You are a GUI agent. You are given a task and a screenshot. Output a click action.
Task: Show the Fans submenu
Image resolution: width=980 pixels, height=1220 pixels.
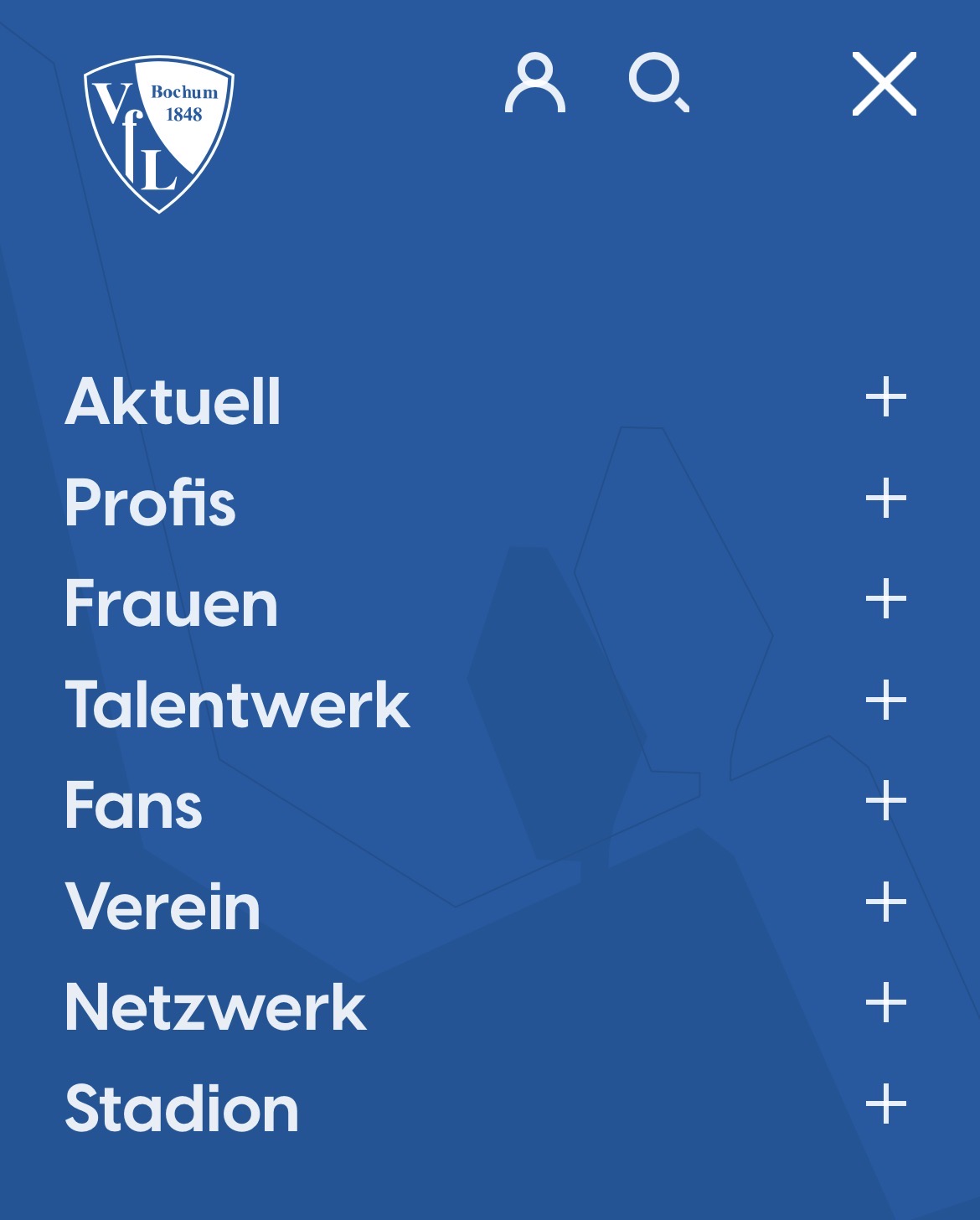coord(885,802)
